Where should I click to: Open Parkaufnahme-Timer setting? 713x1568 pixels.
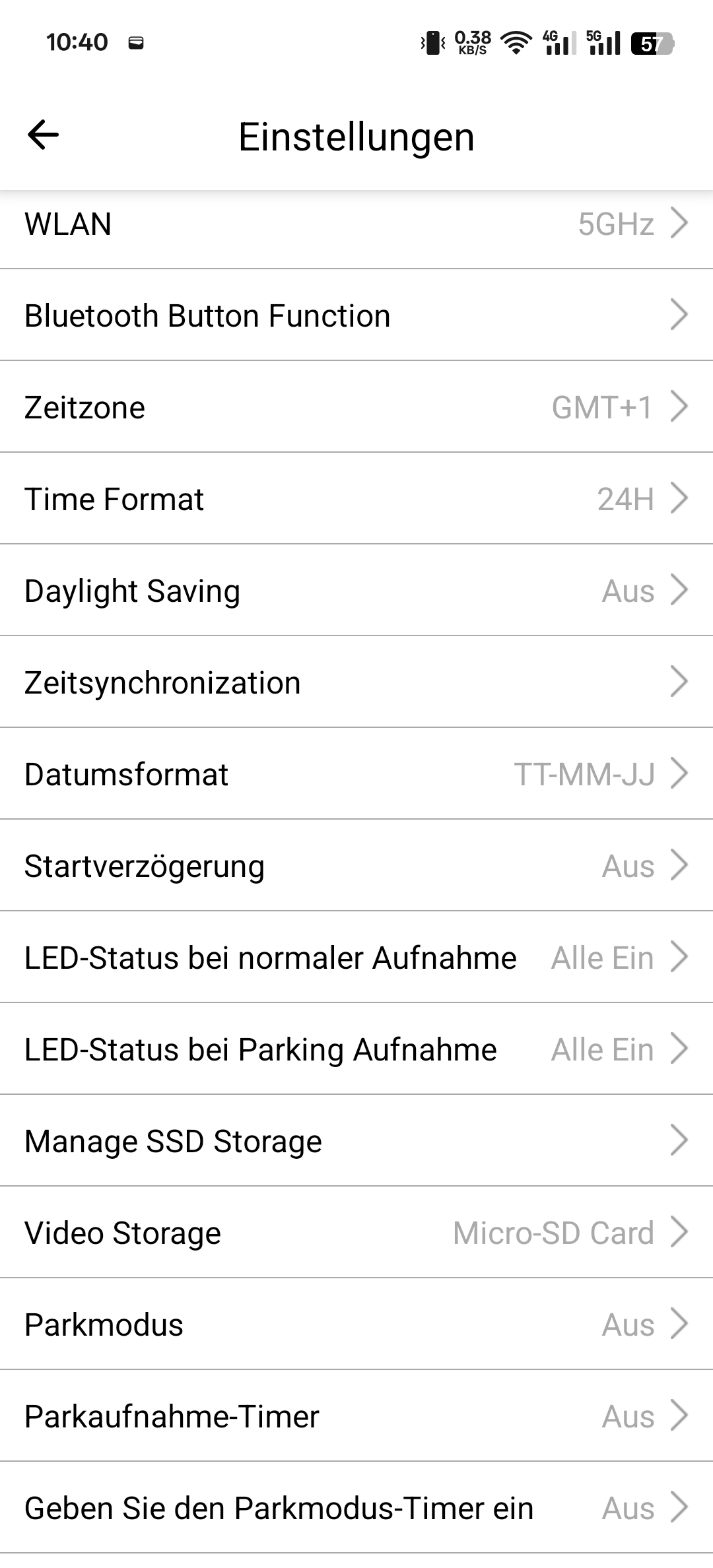click(x=356, y=1416)
